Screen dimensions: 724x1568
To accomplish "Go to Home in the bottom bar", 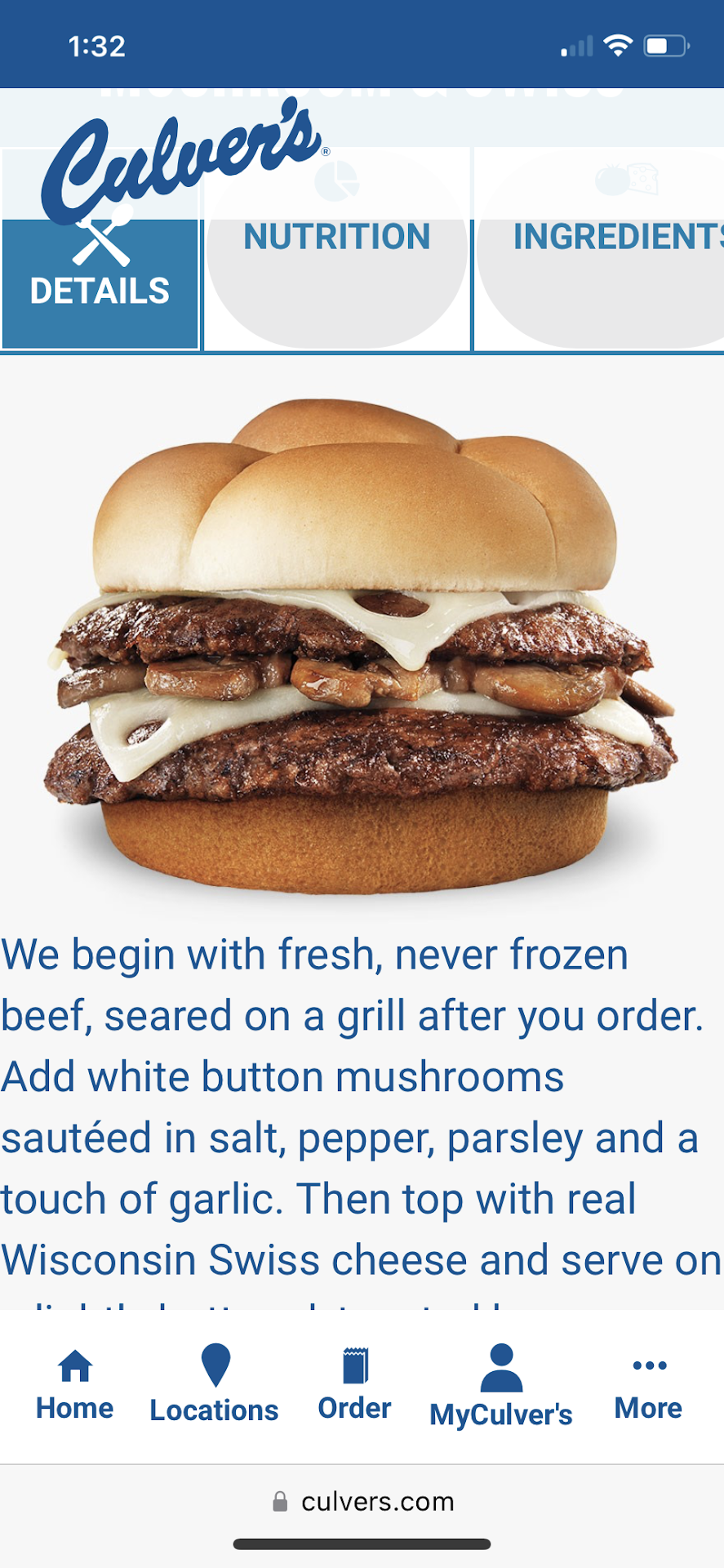I will click(74, 1386).
